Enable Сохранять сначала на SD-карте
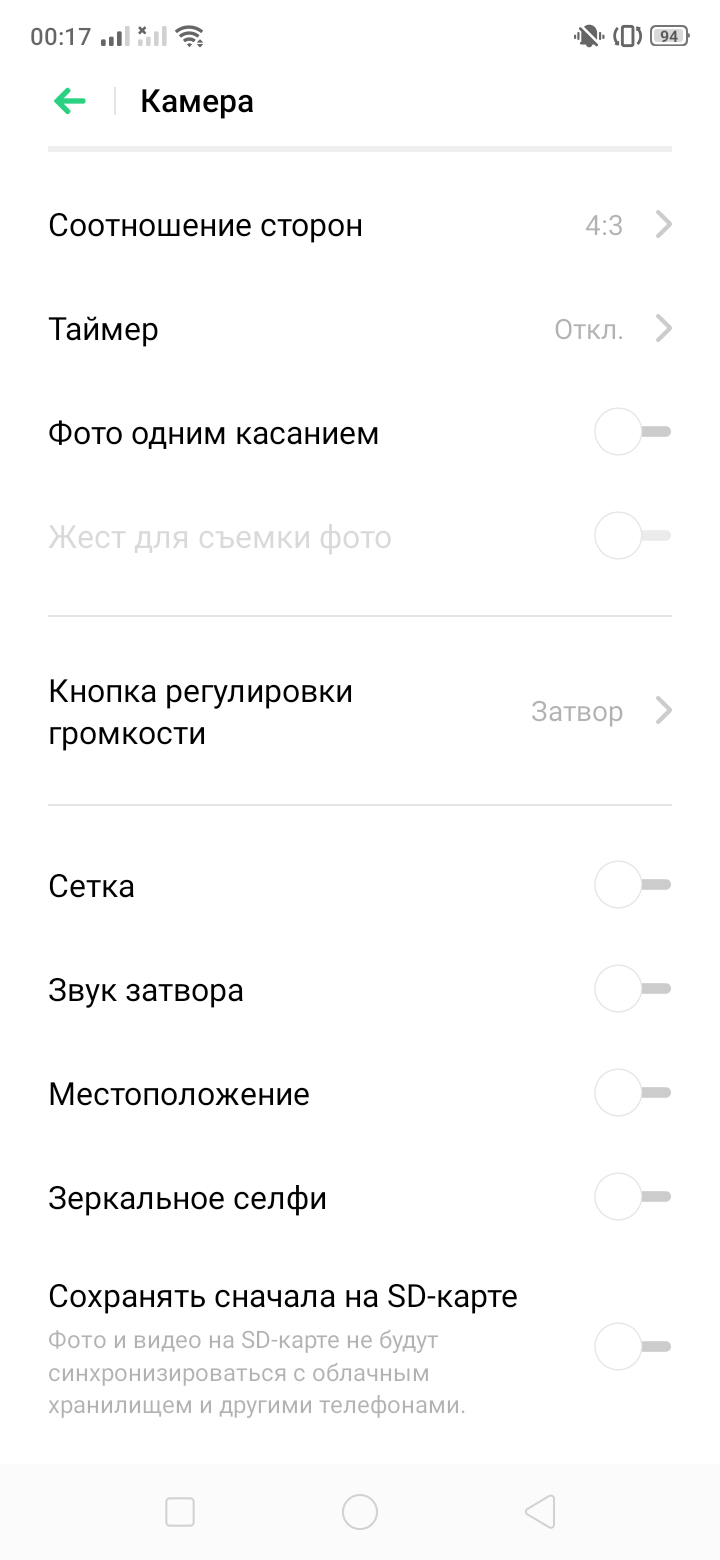Screen dimensions: 720x1560 [x=632, y=1347]
